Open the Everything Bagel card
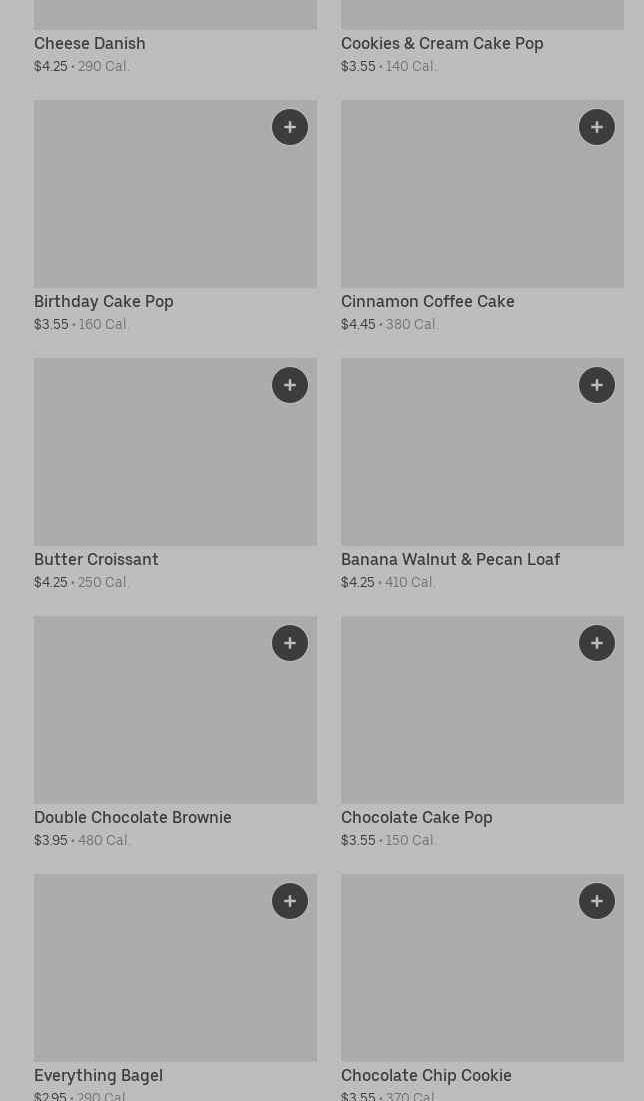 pyautogui.click(x=176, y=987)
